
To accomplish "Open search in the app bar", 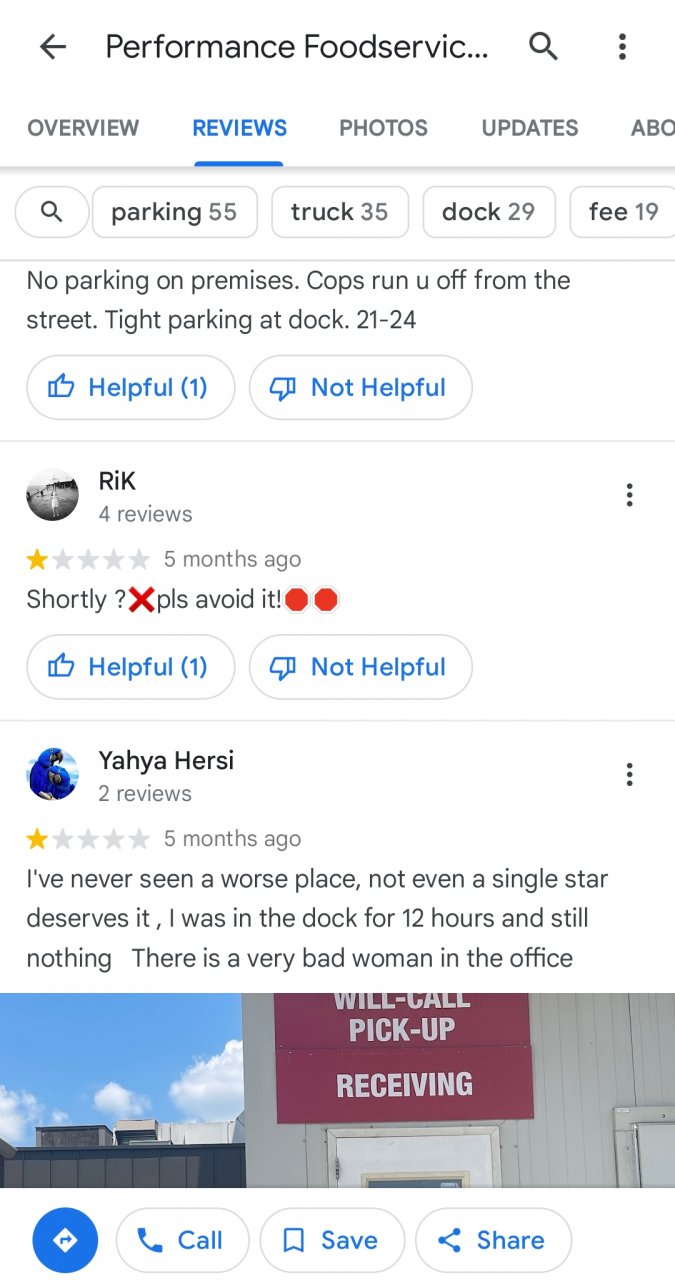I will (x=543, y=46).
